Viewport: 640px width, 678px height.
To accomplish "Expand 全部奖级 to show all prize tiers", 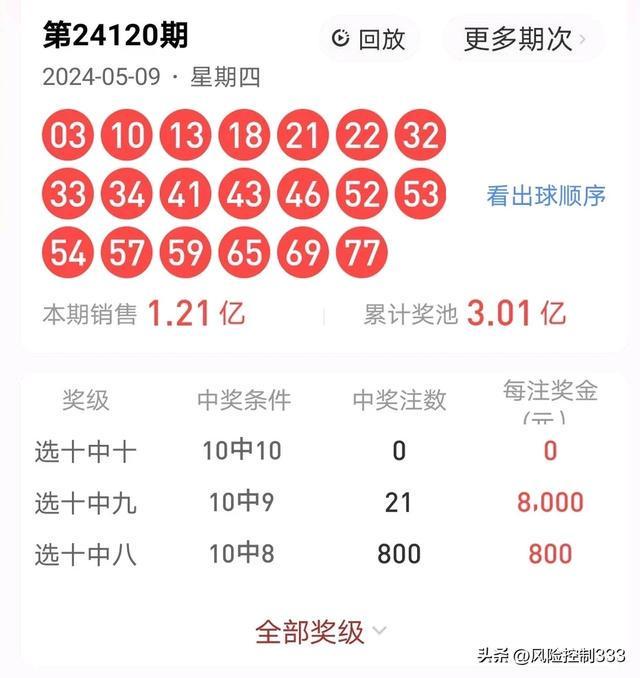I will tap(320, 631).
